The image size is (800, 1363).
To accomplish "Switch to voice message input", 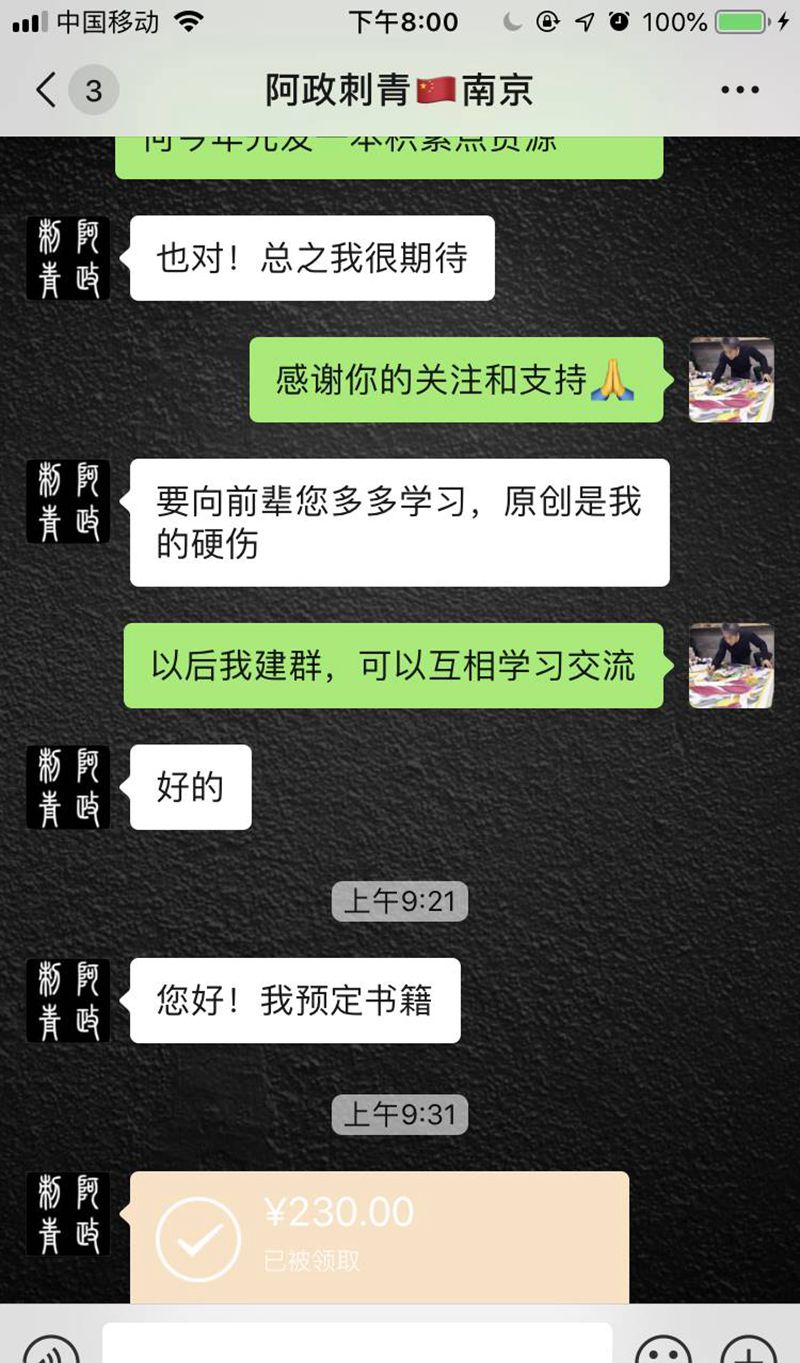I will (x=50, y=1350).
